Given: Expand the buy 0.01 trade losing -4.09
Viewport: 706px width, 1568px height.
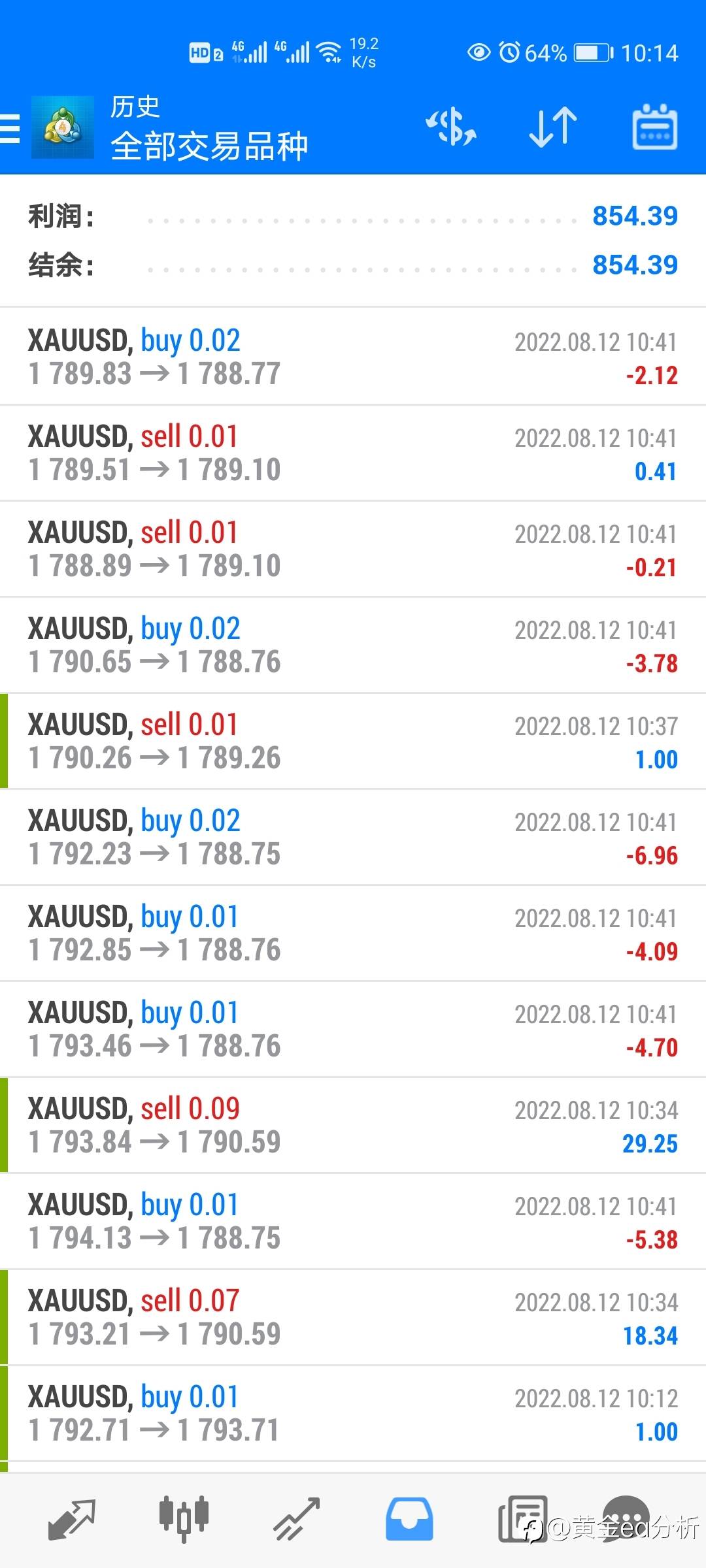Looking at the screenshot, I should click(x=353, y=933).
